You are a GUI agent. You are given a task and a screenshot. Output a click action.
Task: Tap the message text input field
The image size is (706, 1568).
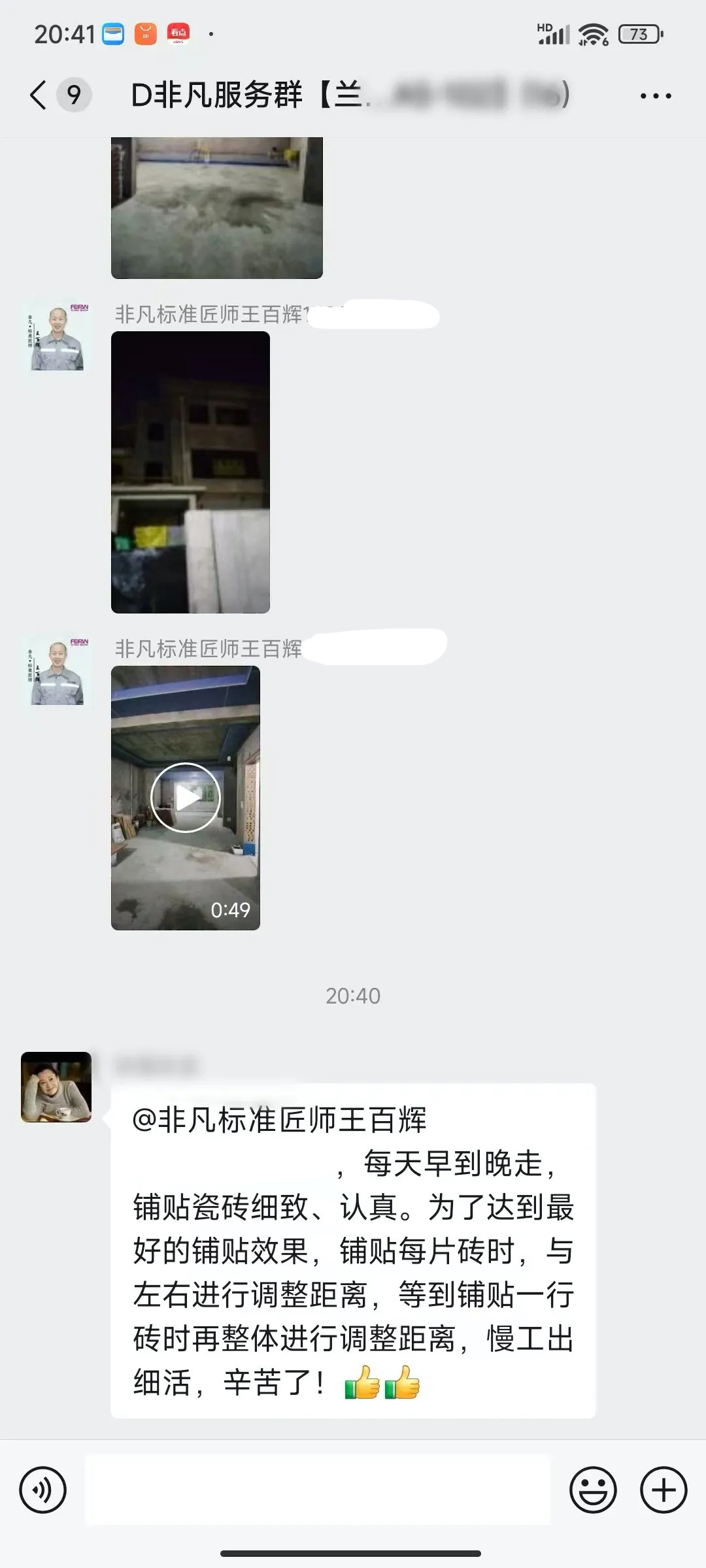point(318,1490)
